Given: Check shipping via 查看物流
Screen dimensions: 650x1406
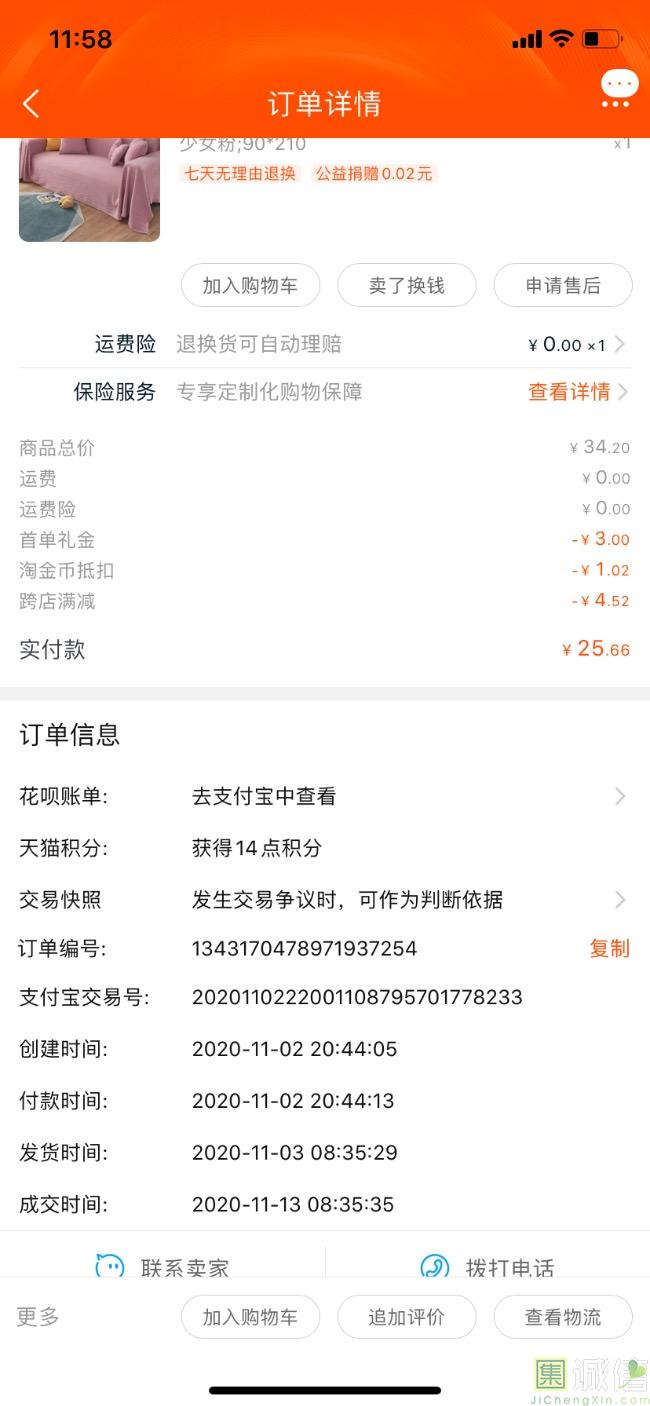Looking at the screenshot, I should click(563, 1317).
